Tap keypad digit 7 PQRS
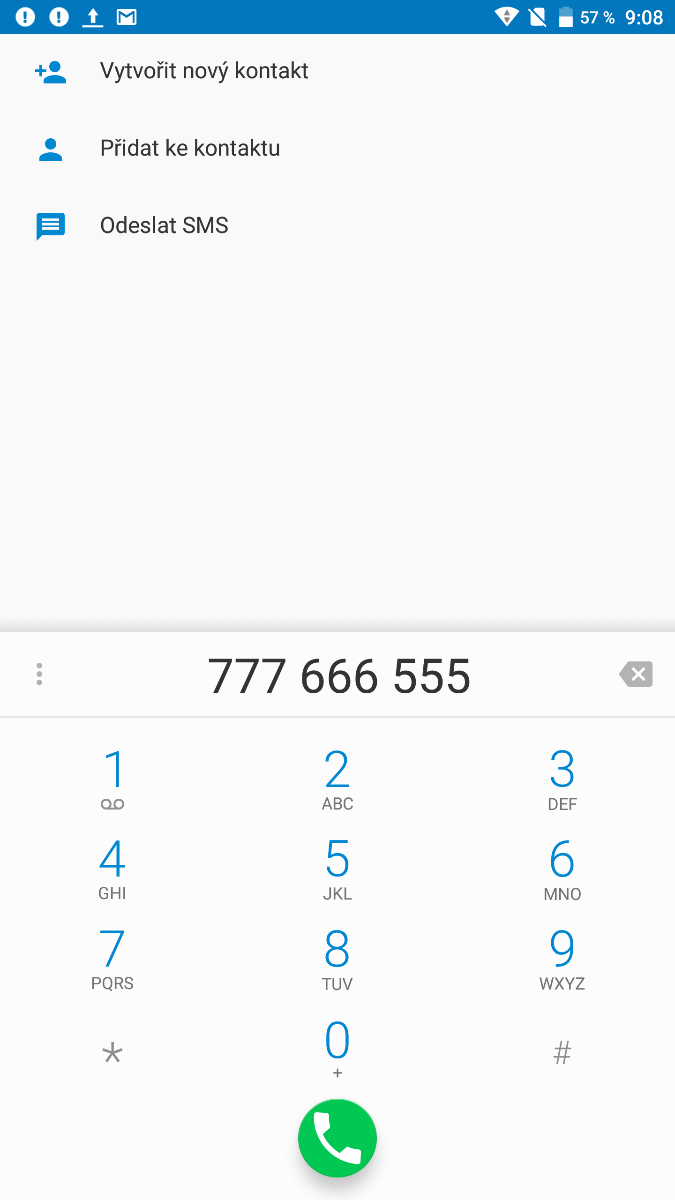This screenshot has height=1200, width=675. point(113,959)
